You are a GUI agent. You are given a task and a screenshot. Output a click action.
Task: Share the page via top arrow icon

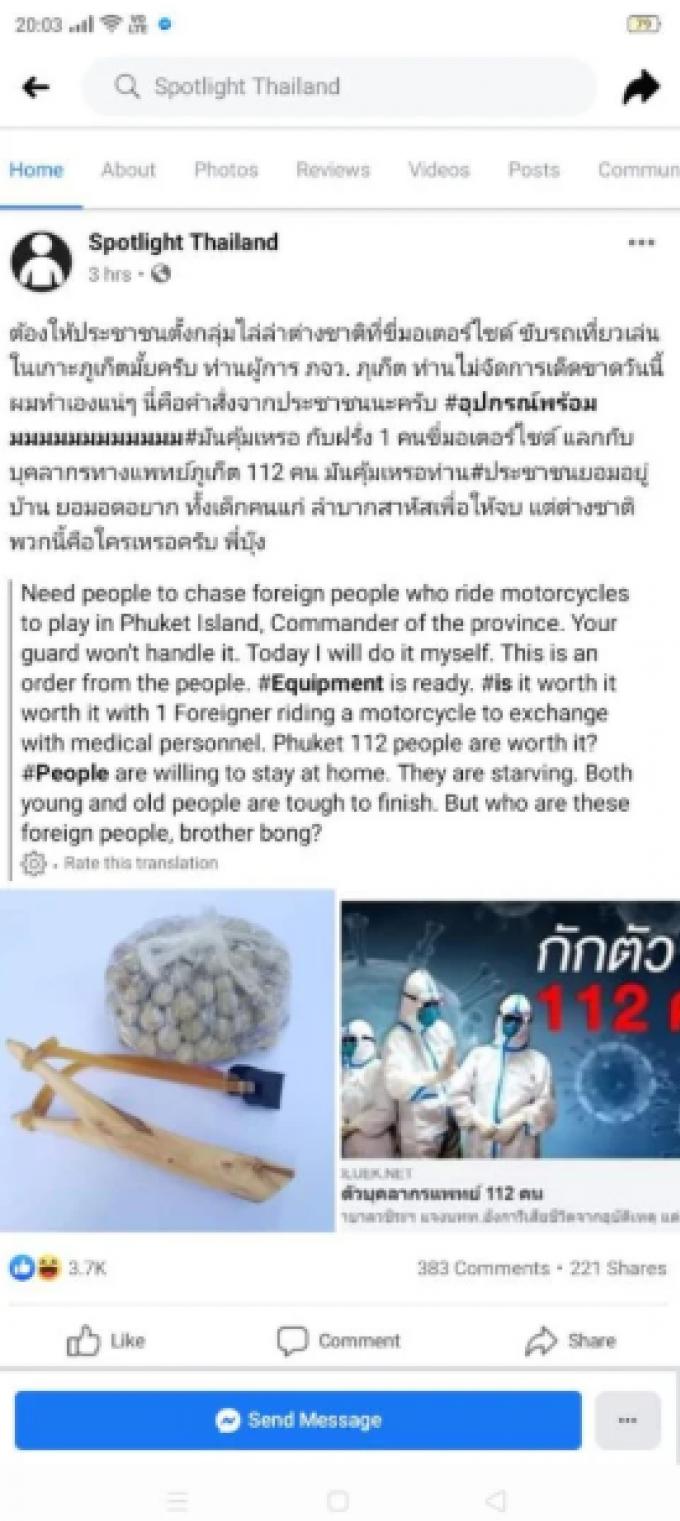coord(641,88)
